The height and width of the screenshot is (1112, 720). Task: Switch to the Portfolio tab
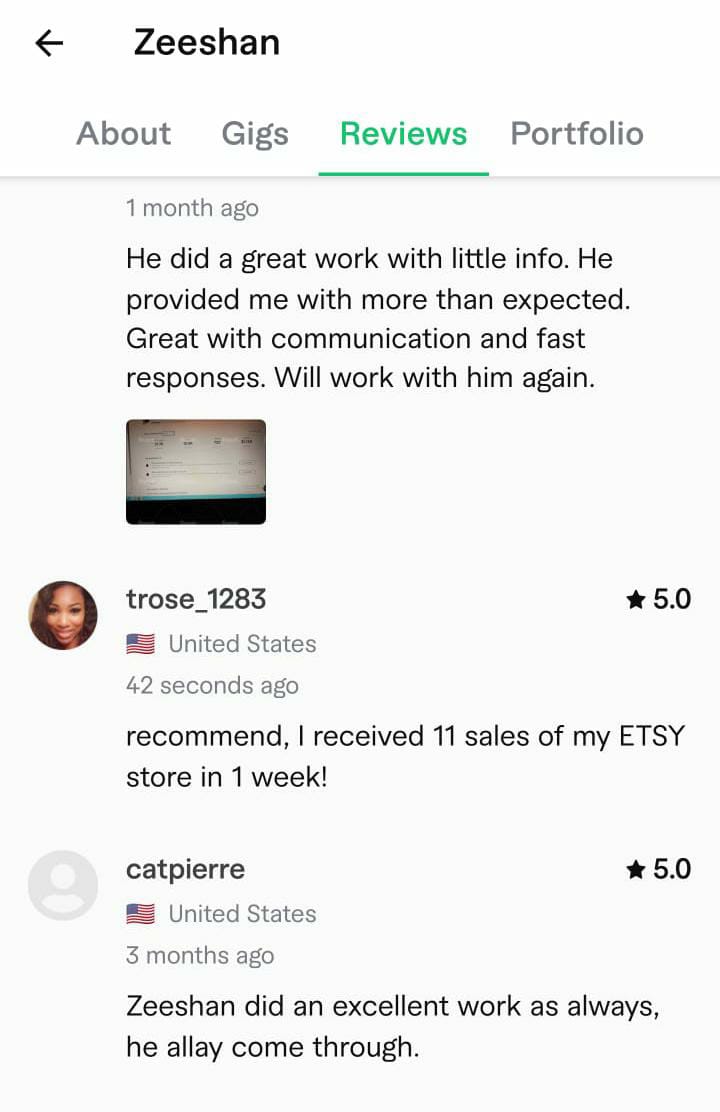(x=577, y=133)
